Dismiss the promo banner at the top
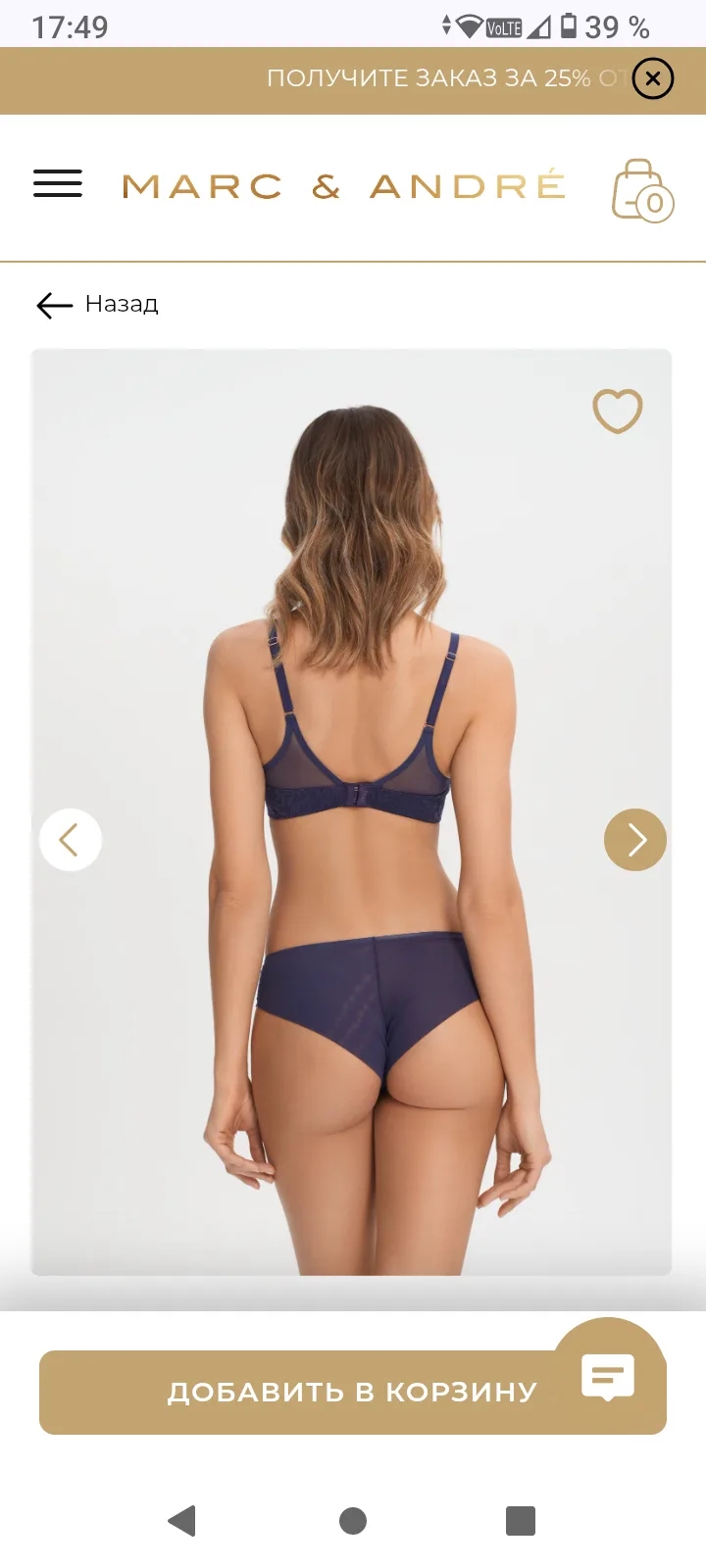Viewport: 706px width, 1568px height. click(x=653, y=78)
